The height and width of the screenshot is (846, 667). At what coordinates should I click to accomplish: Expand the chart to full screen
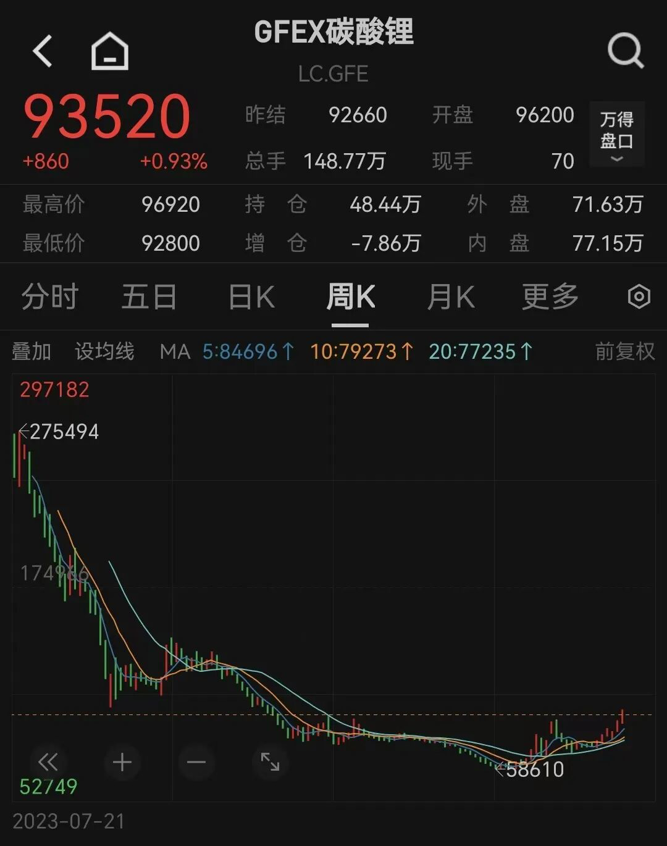click(270, 762)
